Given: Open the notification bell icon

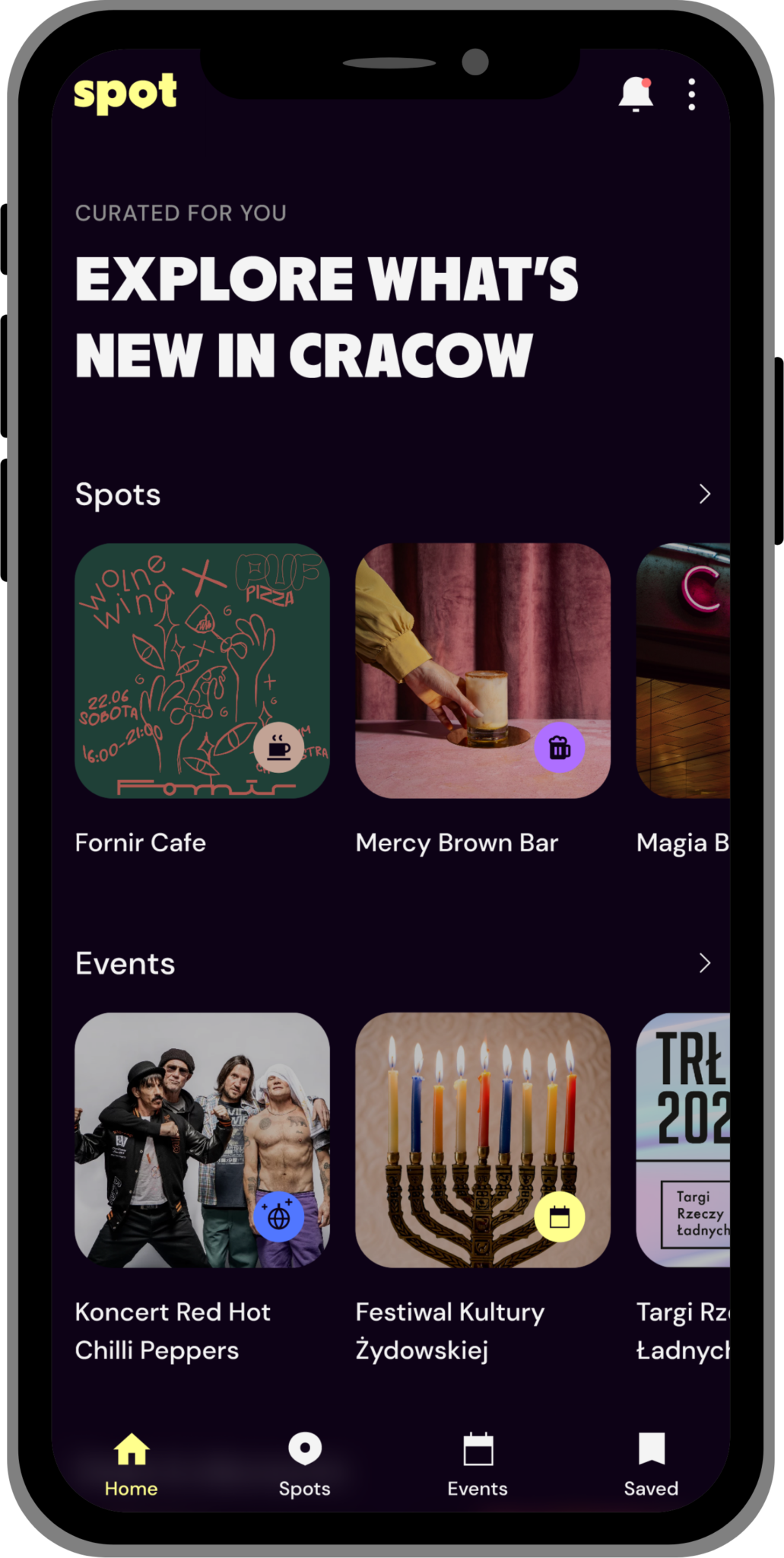Looking at the screenshot, I should click(x=635, y=96).
